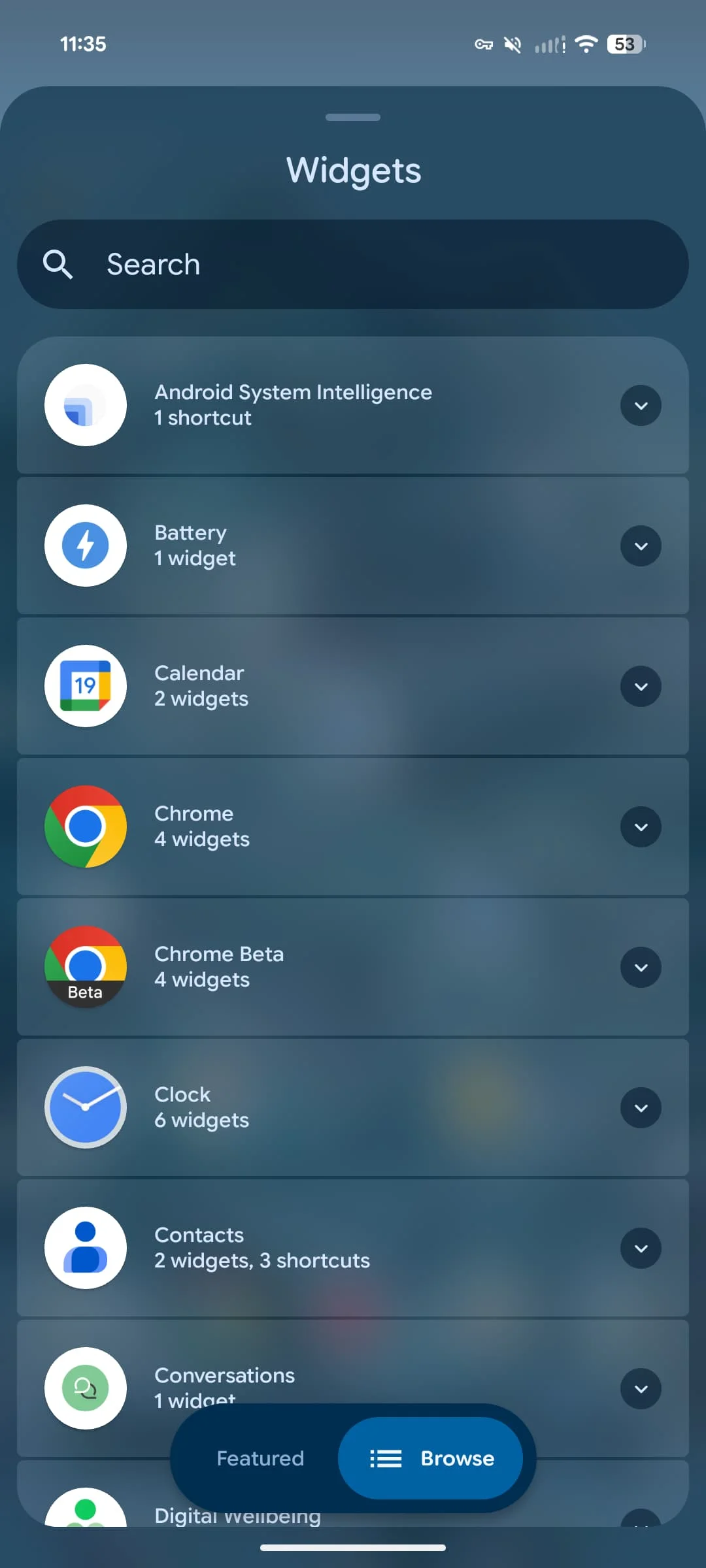Image resolution: width=706 pixels, height=1568 pixels.
Task: Select the Browse tab
Action: click(431, 1458)
